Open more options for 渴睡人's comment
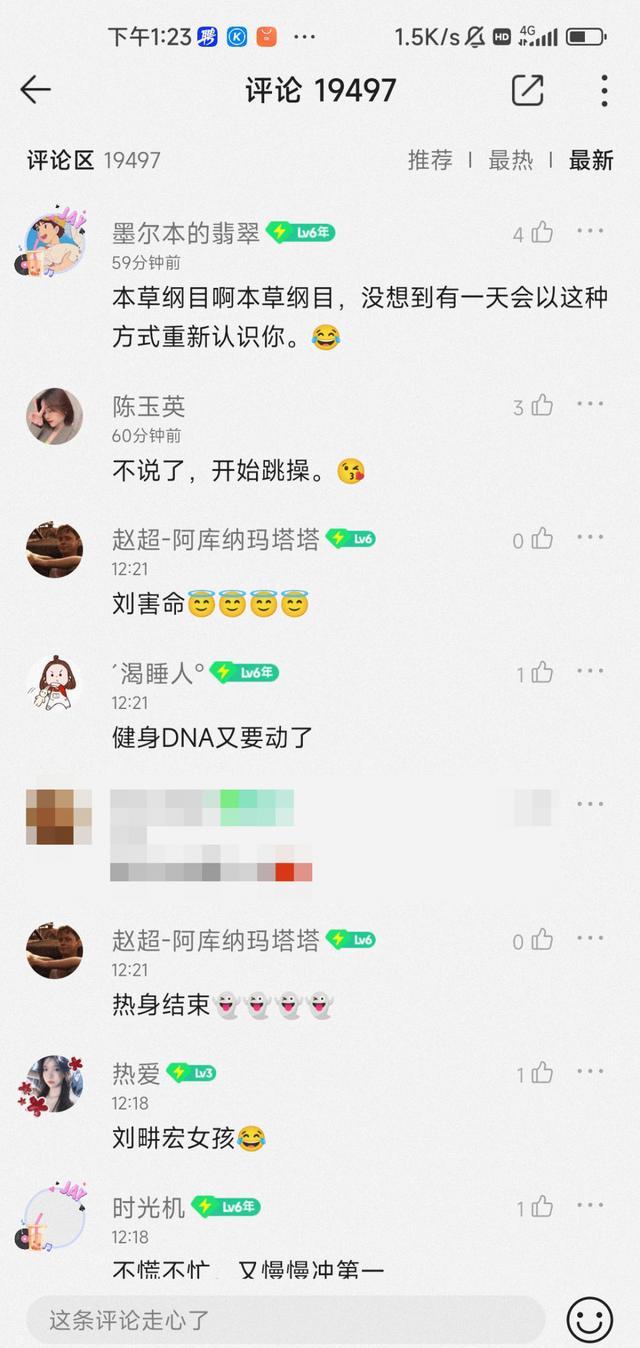Screen dimensions: 640x1348 coord(590,672)
